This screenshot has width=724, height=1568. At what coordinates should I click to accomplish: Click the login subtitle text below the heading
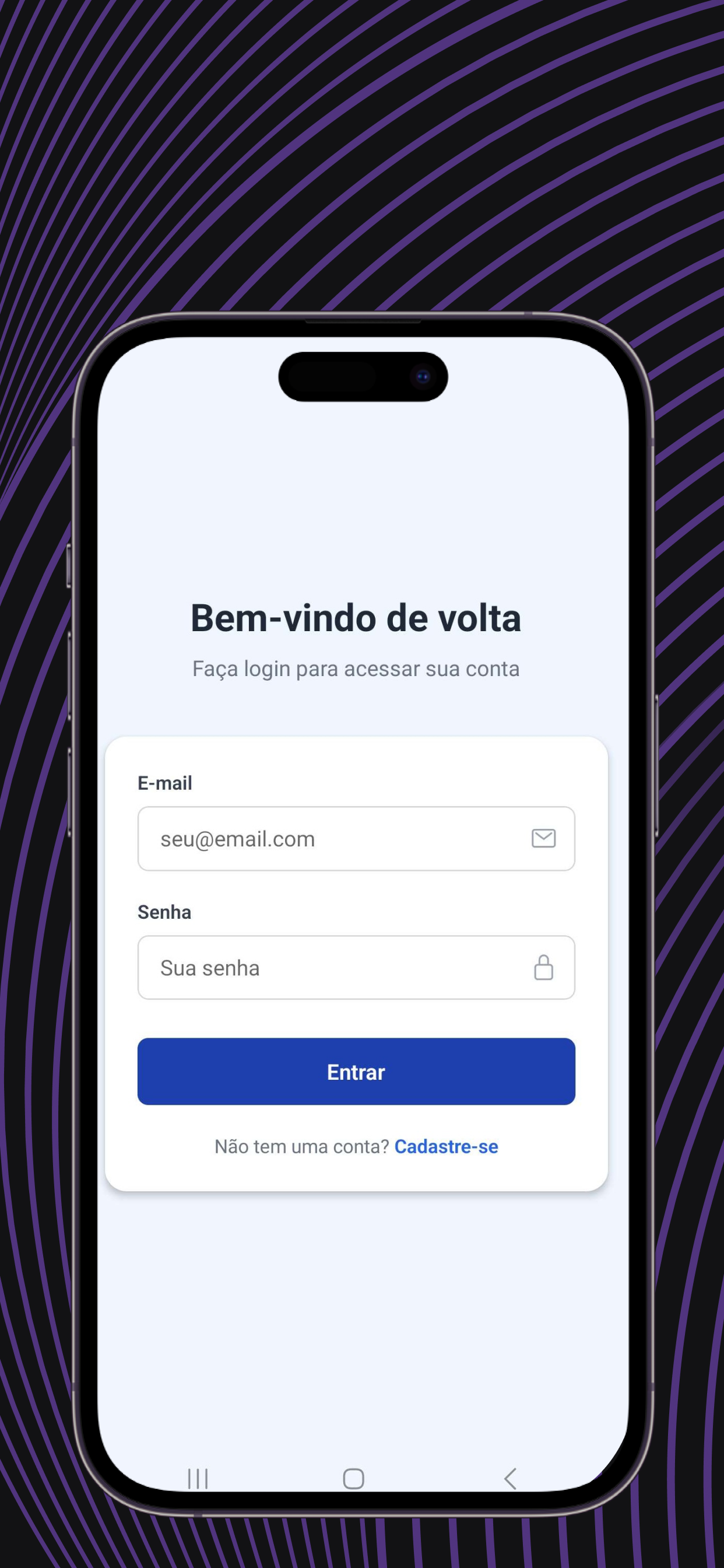356,668
